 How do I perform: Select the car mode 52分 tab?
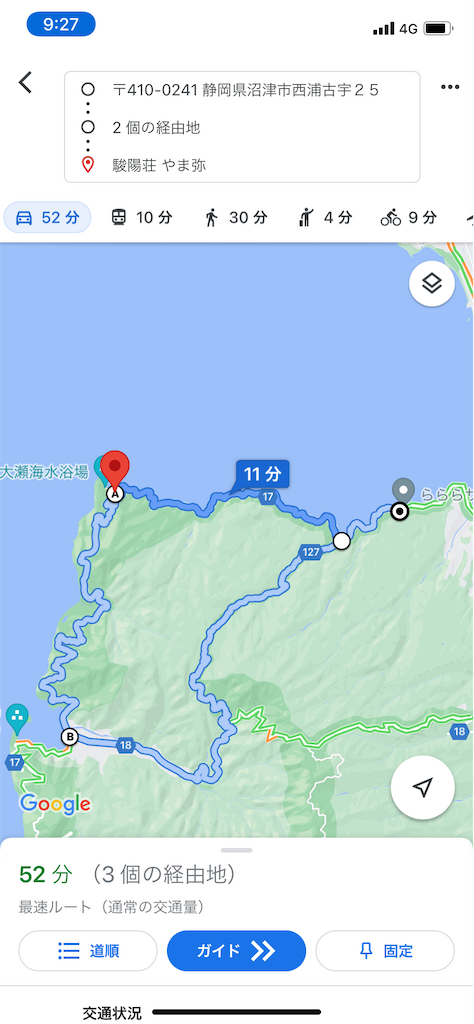pos(48,217)
